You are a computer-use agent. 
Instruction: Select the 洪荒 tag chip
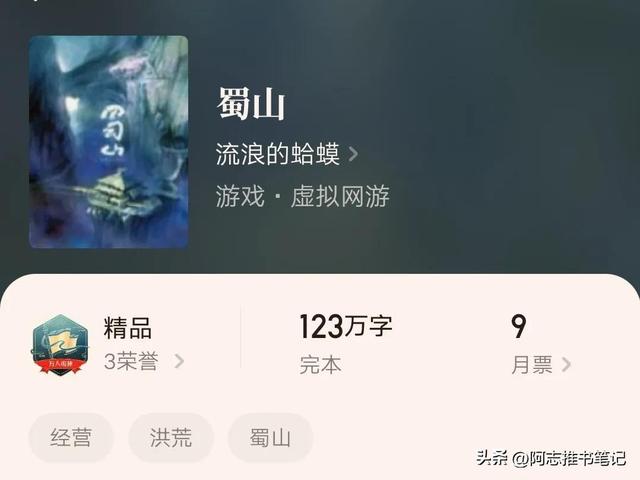click(x=171, y=438)
